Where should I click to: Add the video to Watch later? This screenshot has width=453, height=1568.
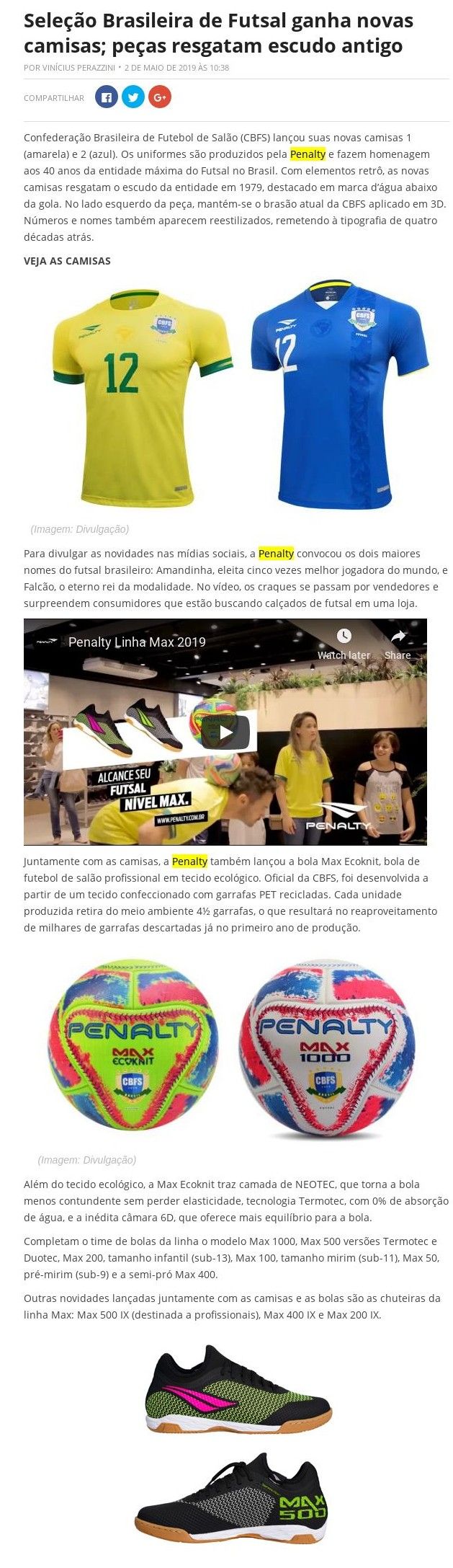point(344,643)
